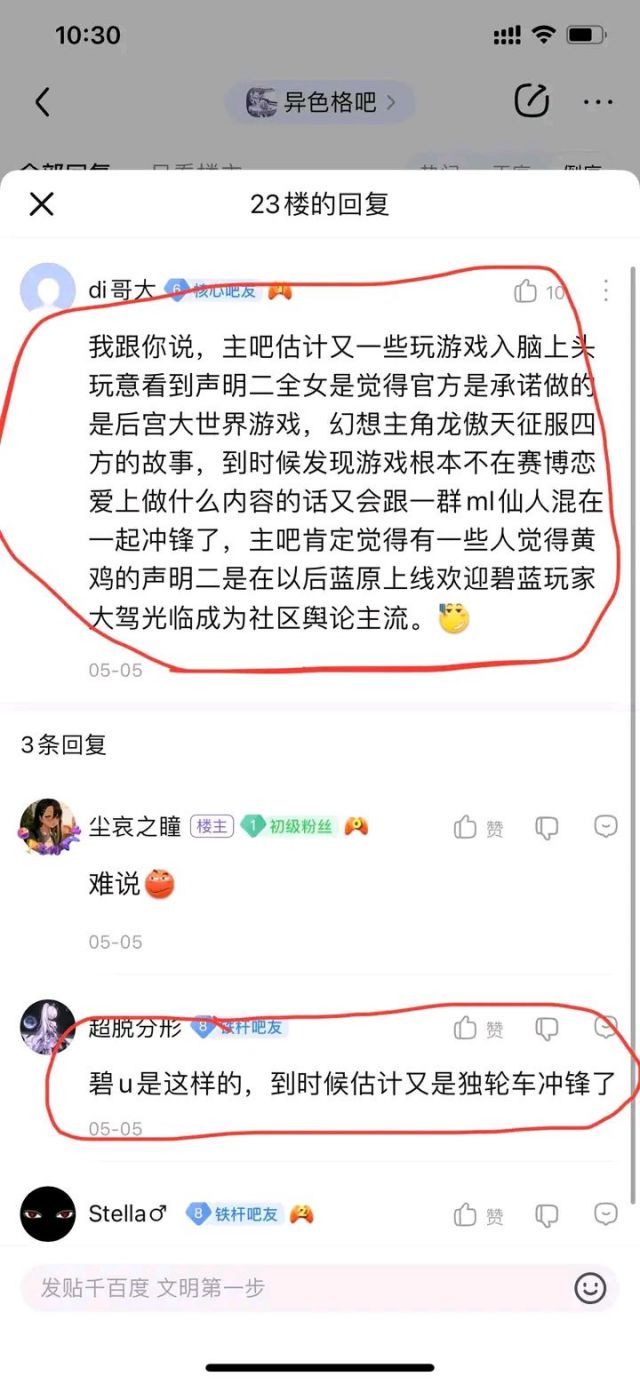Reply to Stella♂'s comment

606,1215
